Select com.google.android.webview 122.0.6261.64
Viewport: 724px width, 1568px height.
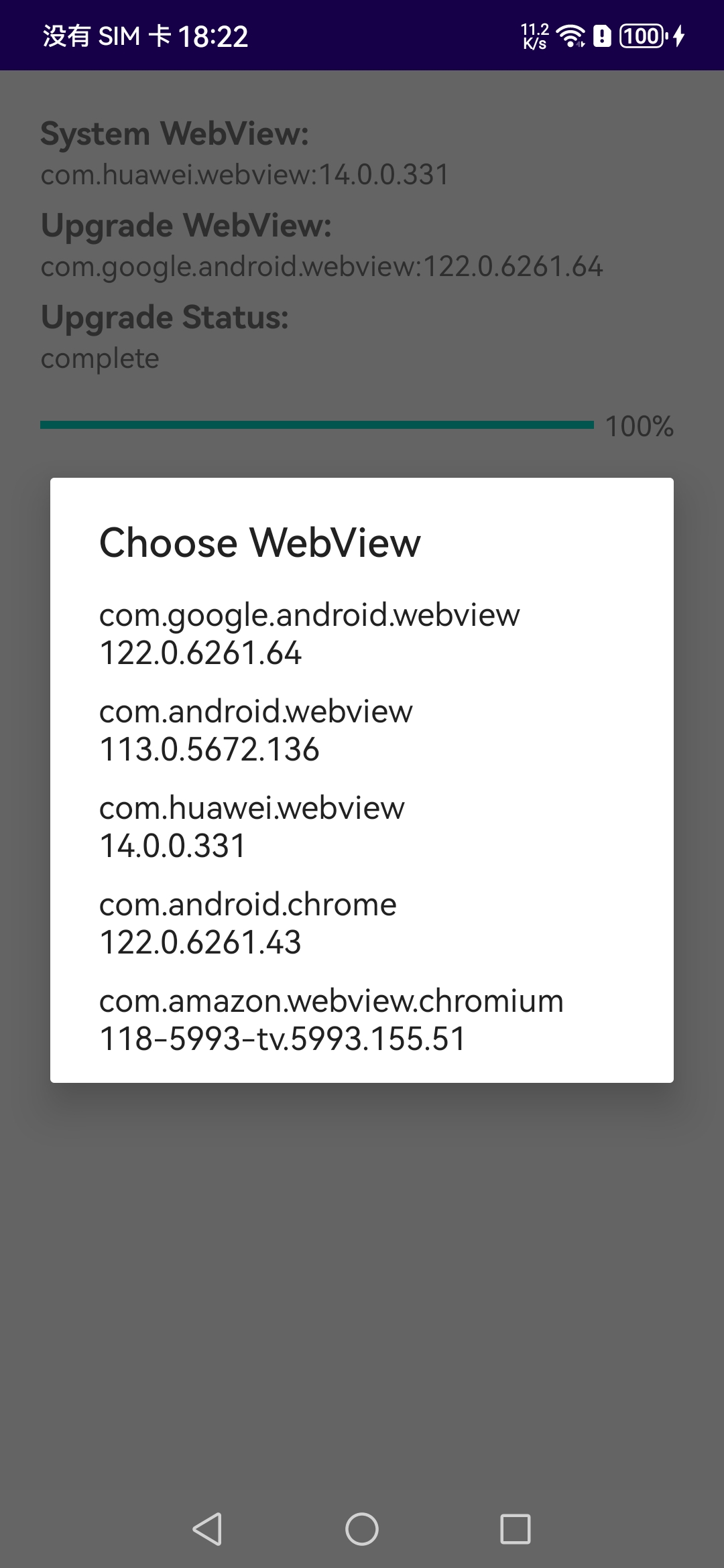click(362, 633)
